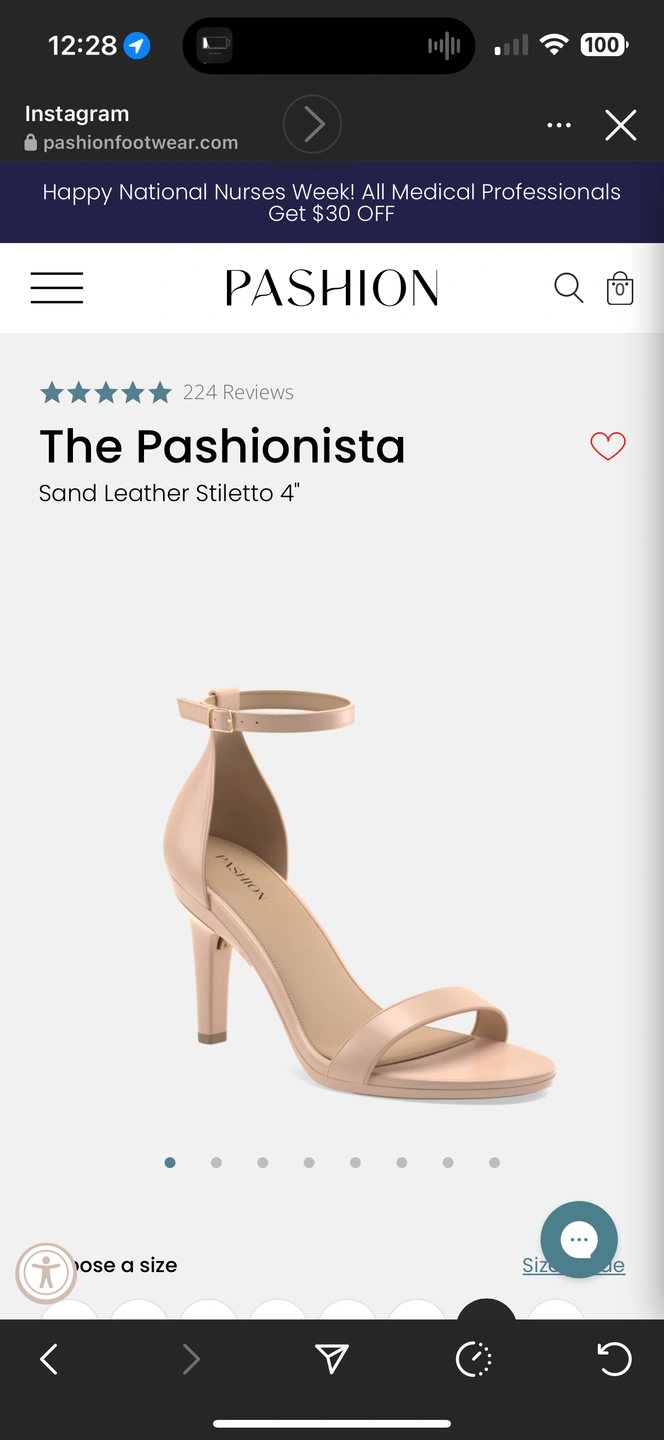This screenshot has width=664, height=1440.
Task: Open the 224 Reviews link
Action: click(x=238, y=393)
